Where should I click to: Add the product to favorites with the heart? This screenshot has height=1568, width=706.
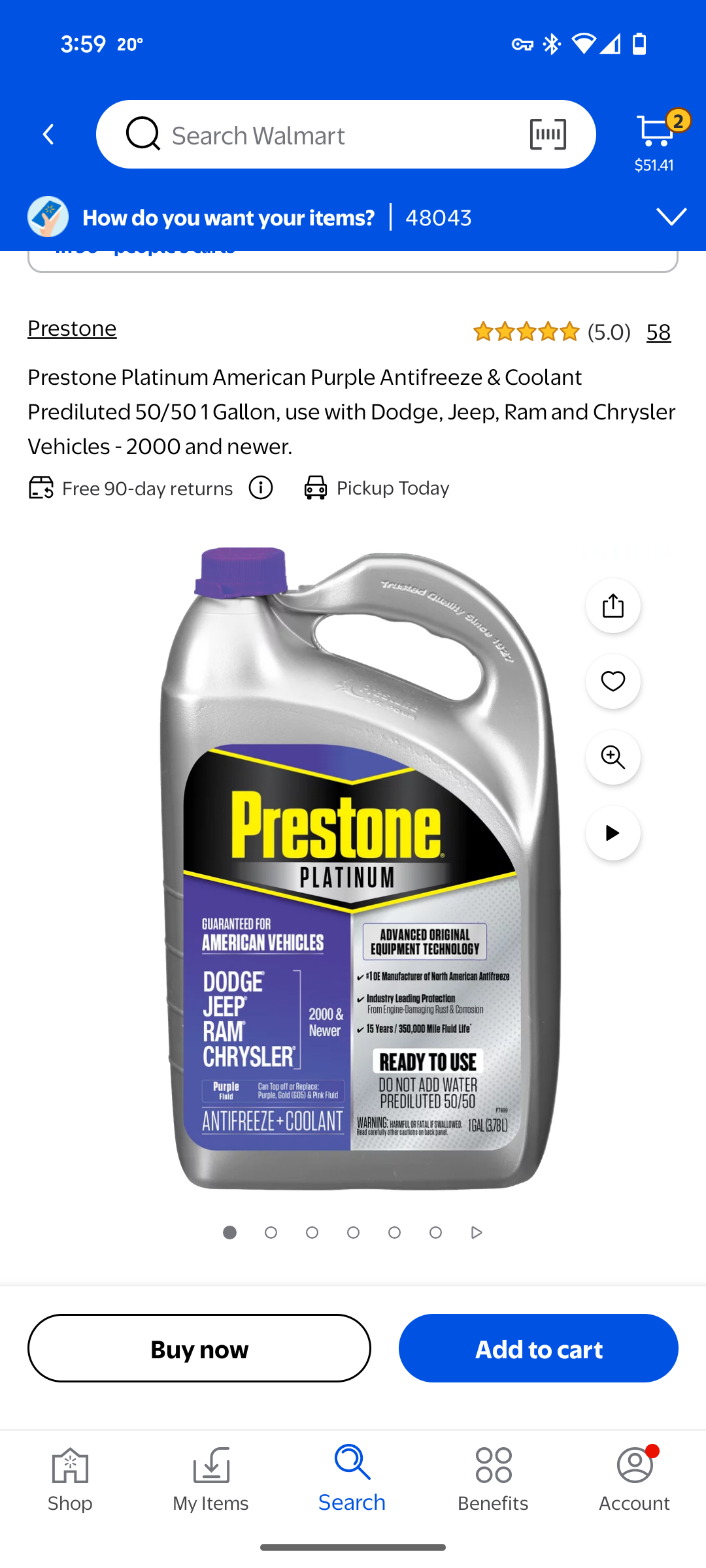[613, 681]
